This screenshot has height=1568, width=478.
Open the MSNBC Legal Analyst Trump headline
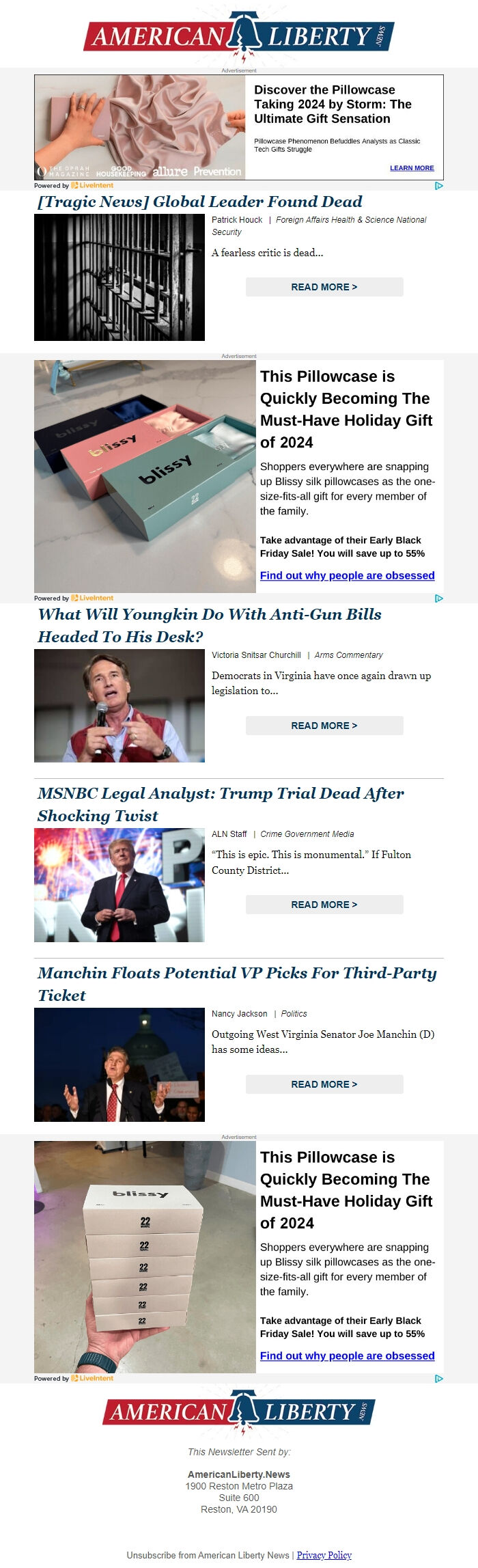(x=220, y=804)
